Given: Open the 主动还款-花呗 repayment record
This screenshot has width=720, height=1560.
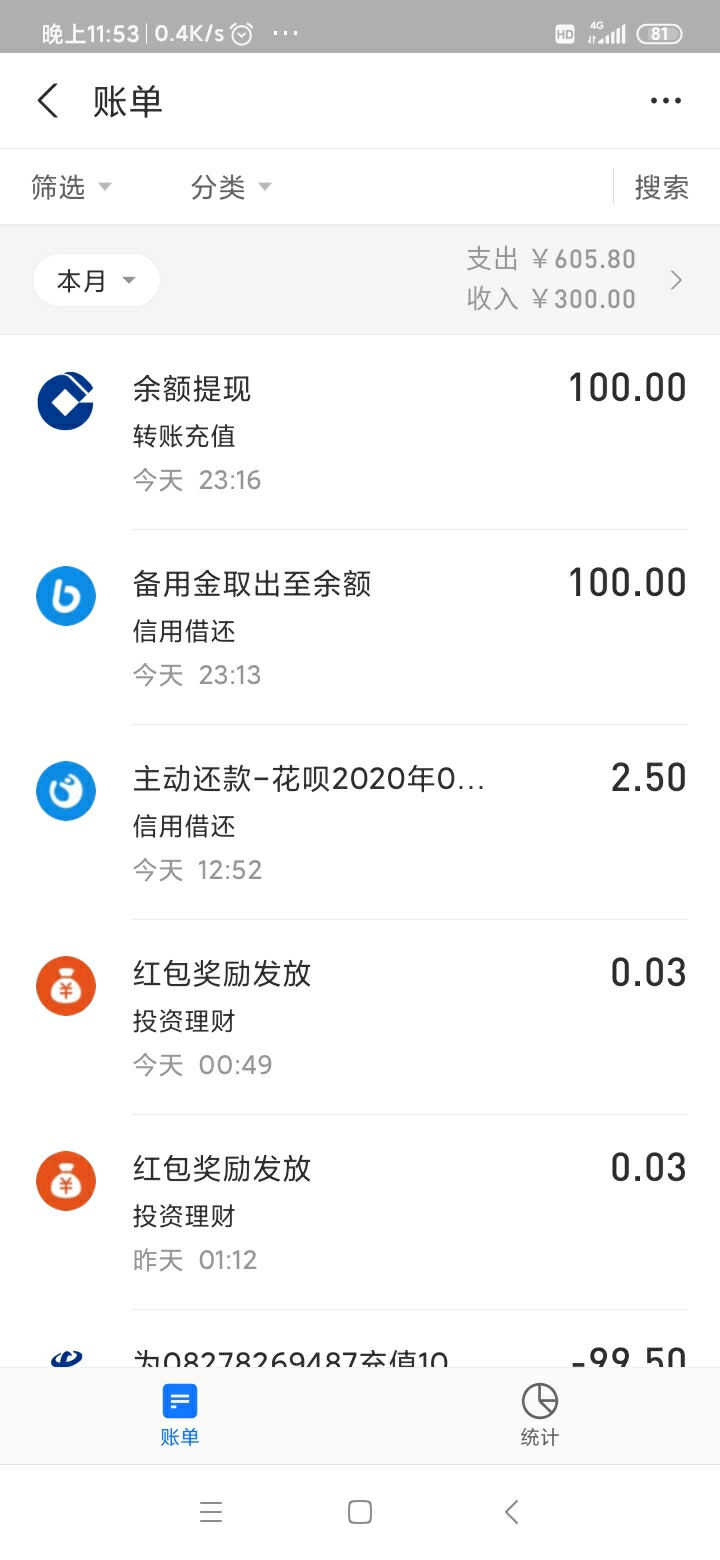Looking at the screenshot, I should click(360, 822).
